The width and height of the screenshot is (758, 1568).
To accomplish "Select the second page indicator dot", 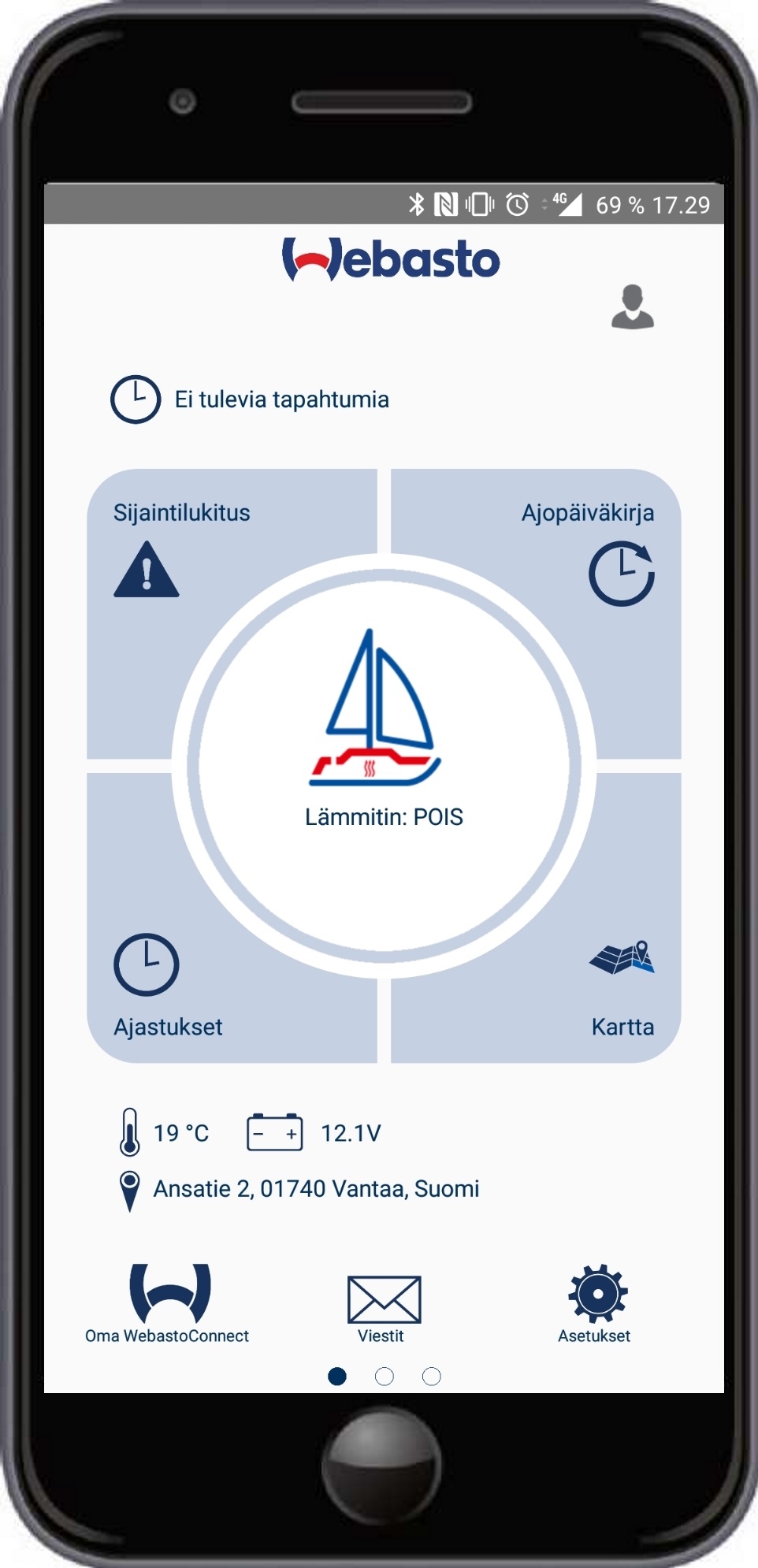I will [x=385, y=1377].
